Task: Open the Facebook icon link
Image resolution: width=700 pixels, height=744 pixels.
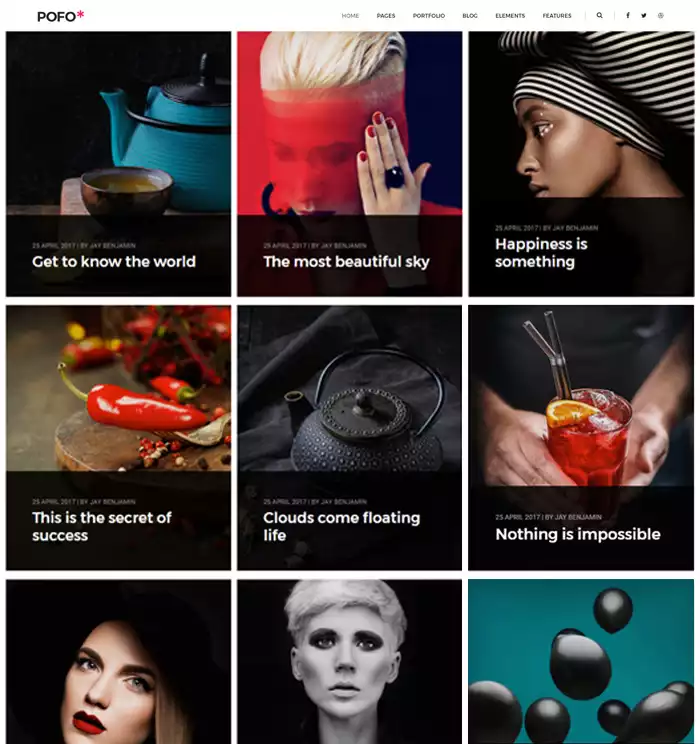Action: pos(628,16)
